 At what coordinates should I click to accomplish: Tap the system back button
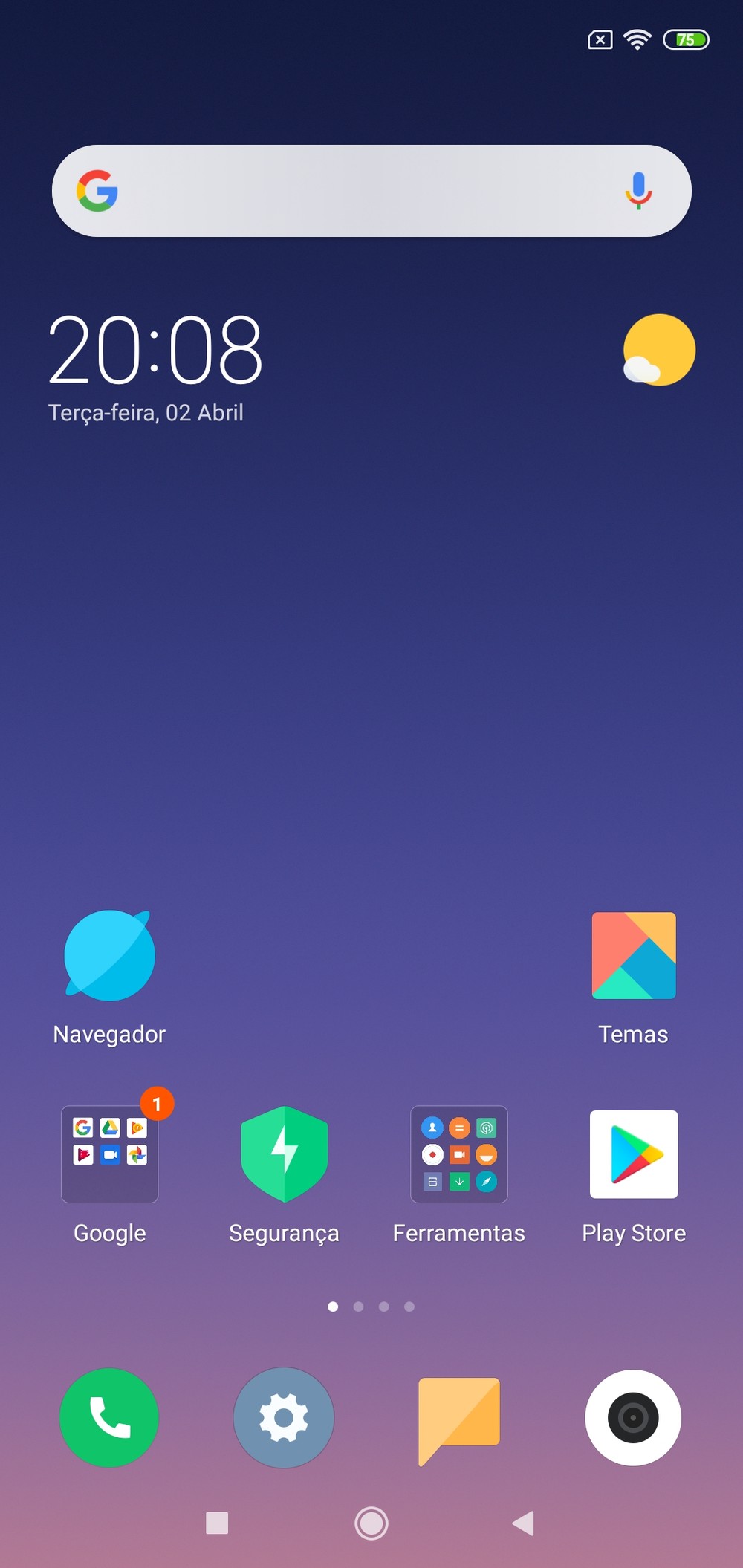(x=524, y=1523)
